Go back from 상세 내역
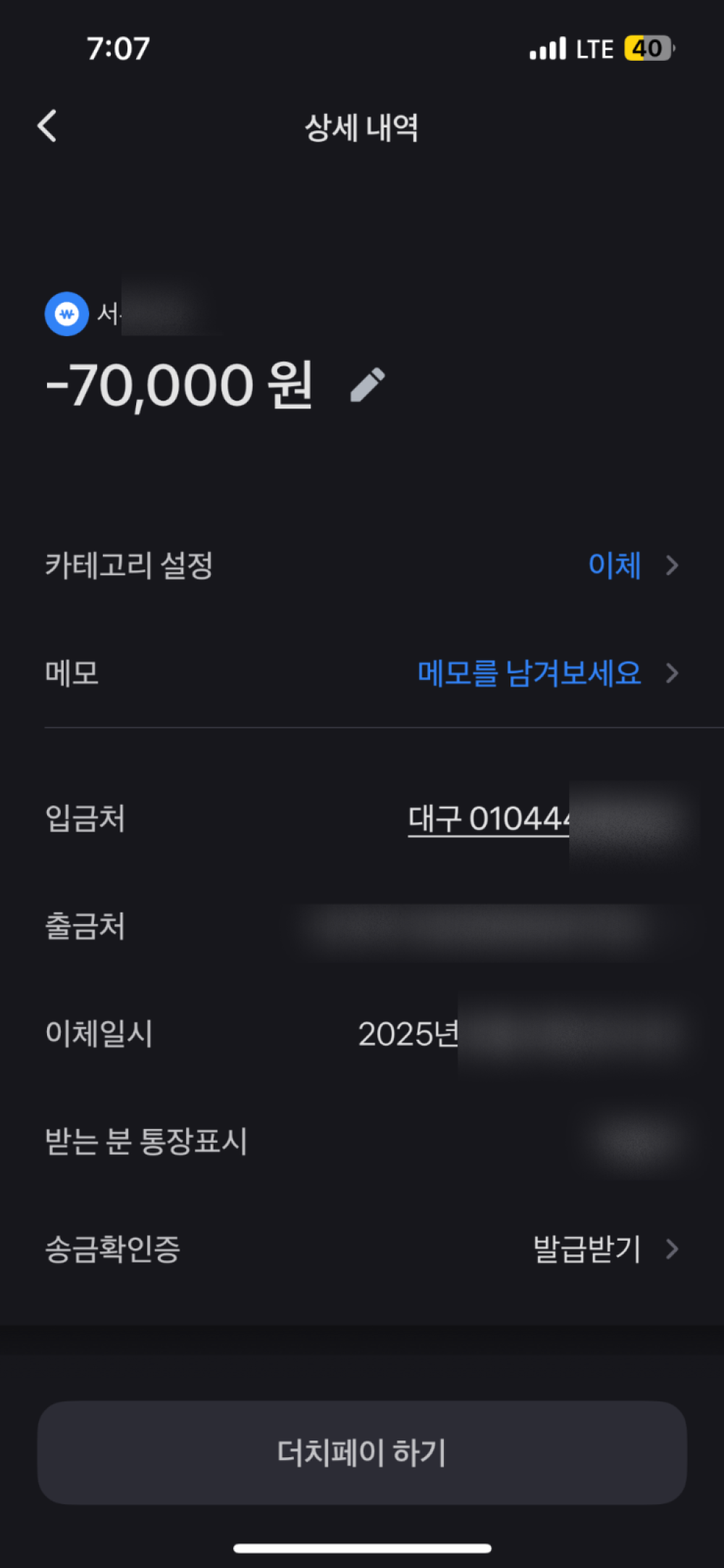The height and width of the screenshot is (1568, 724). [48, 126]
